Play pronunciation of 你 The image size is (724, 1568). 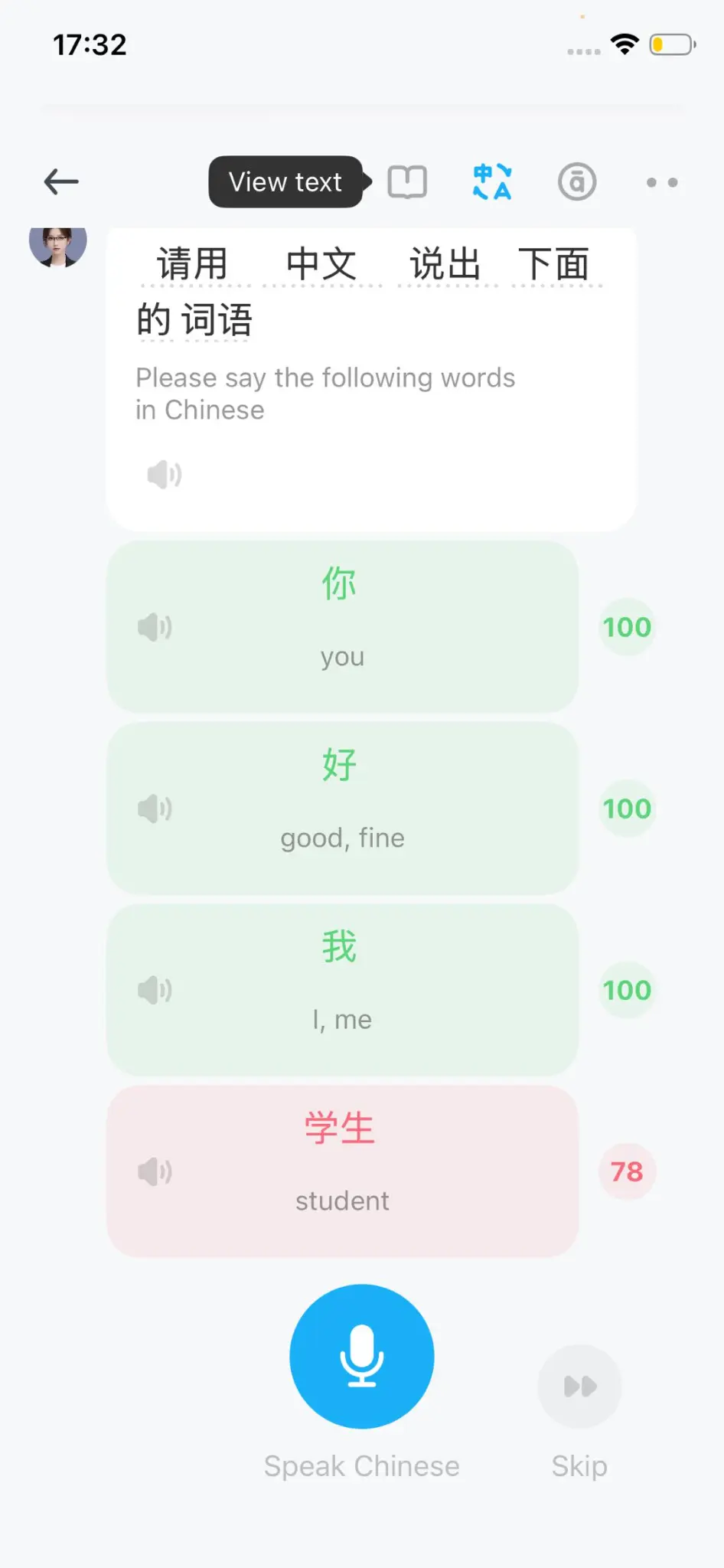tap(155, 627)
